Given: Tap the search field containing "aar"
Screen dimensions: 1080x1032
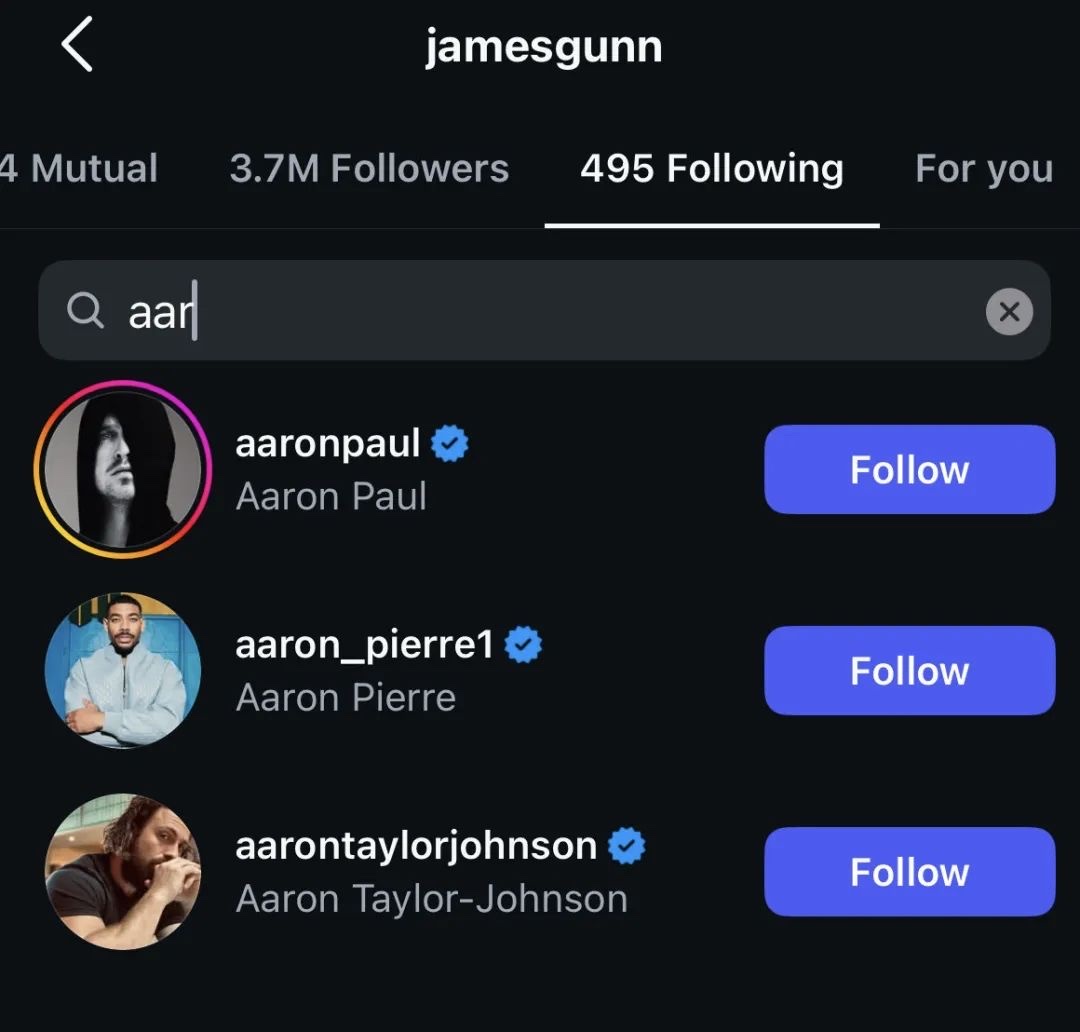Looking at the screenshot, I should coord(540,312).
